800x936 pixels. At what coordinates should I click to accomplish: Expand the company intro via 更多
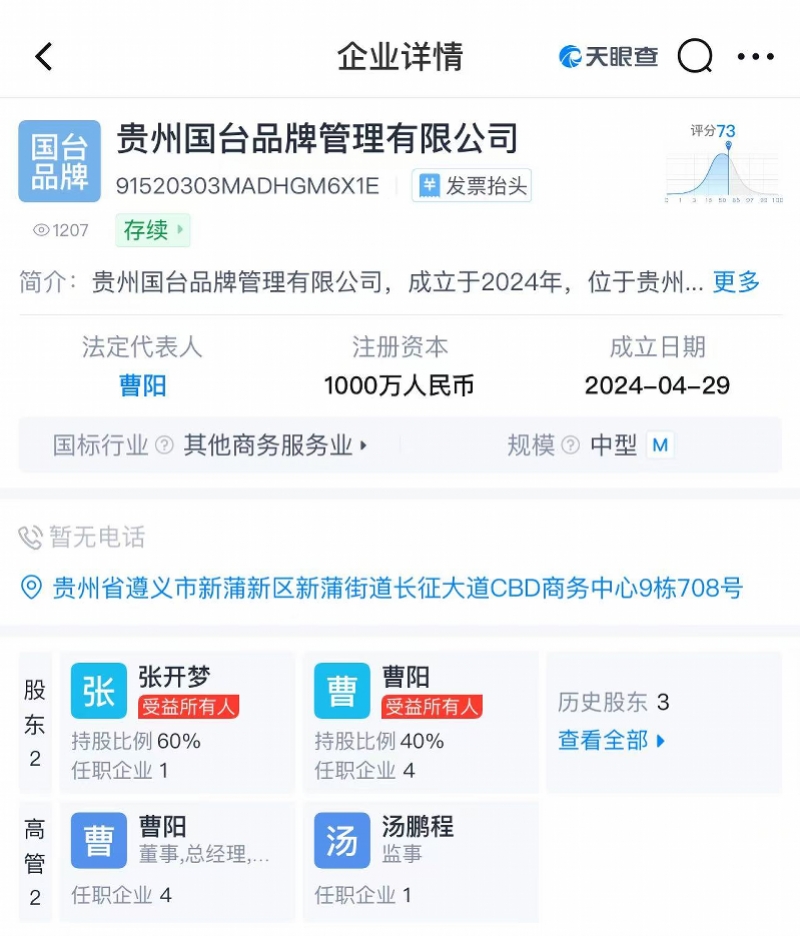(x=736, y=283)
